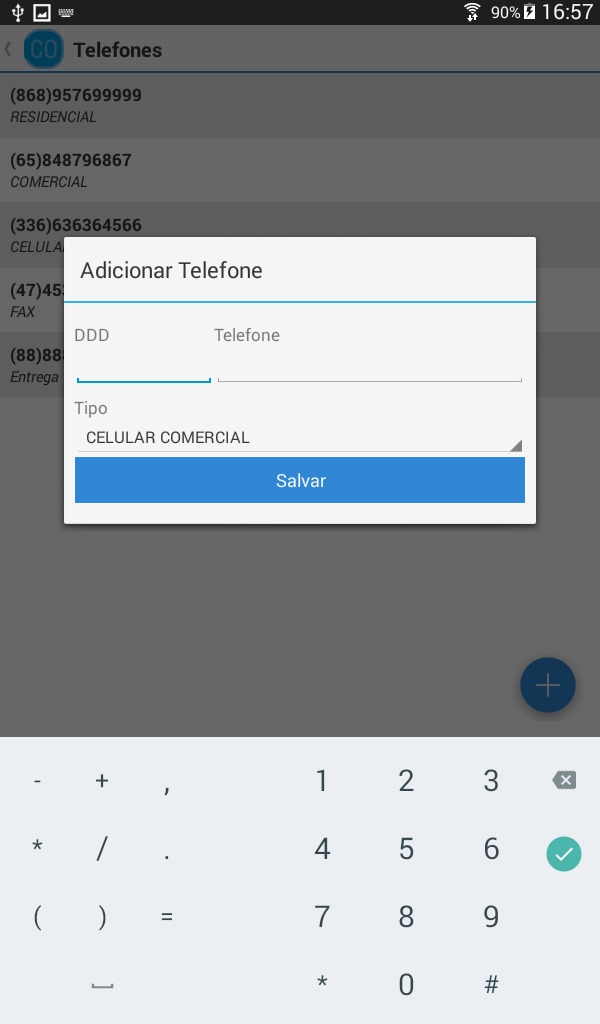Tap the space key on the keypad
This screenshot has height=1024, width=600.
point(102,985)
